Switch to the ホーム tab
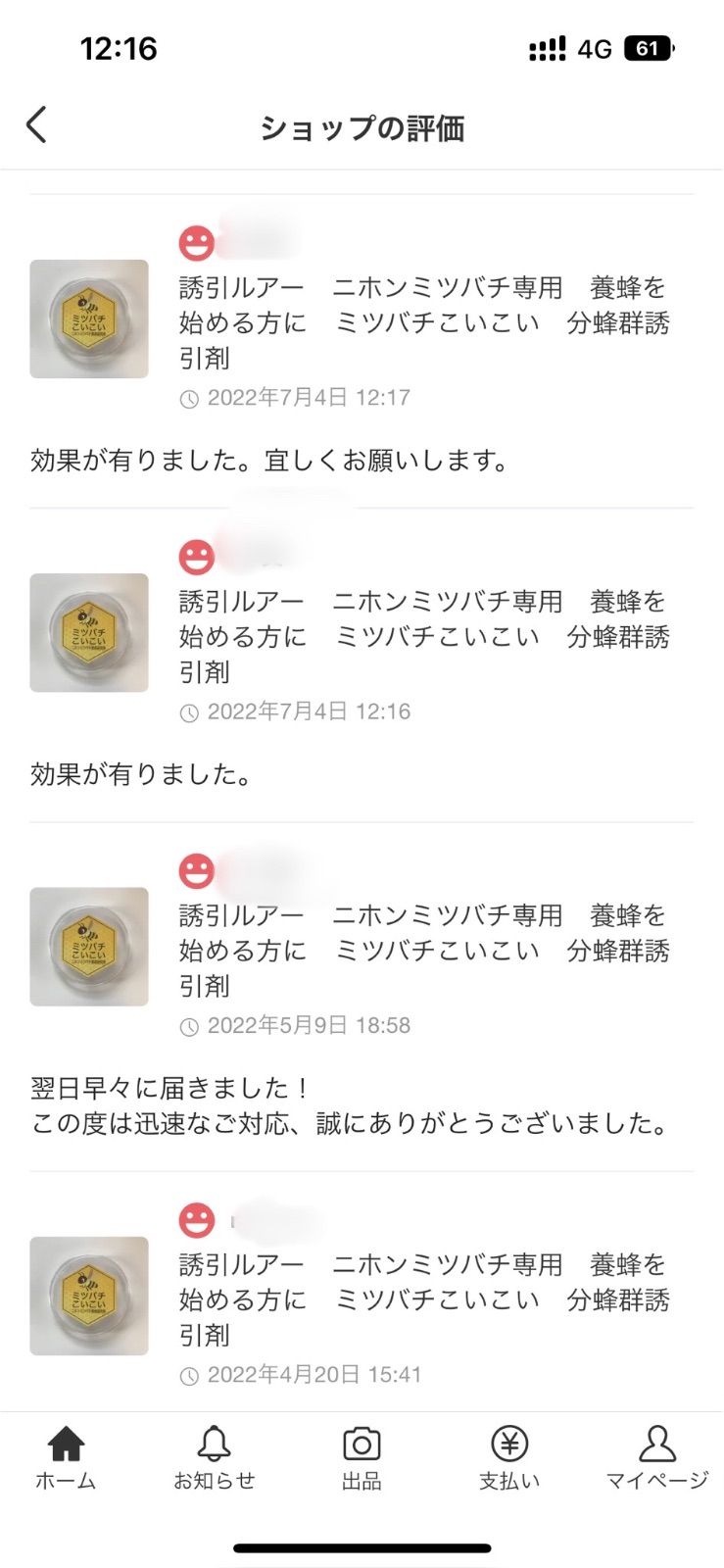The image size is (724, 1568). click(66, 1456)
